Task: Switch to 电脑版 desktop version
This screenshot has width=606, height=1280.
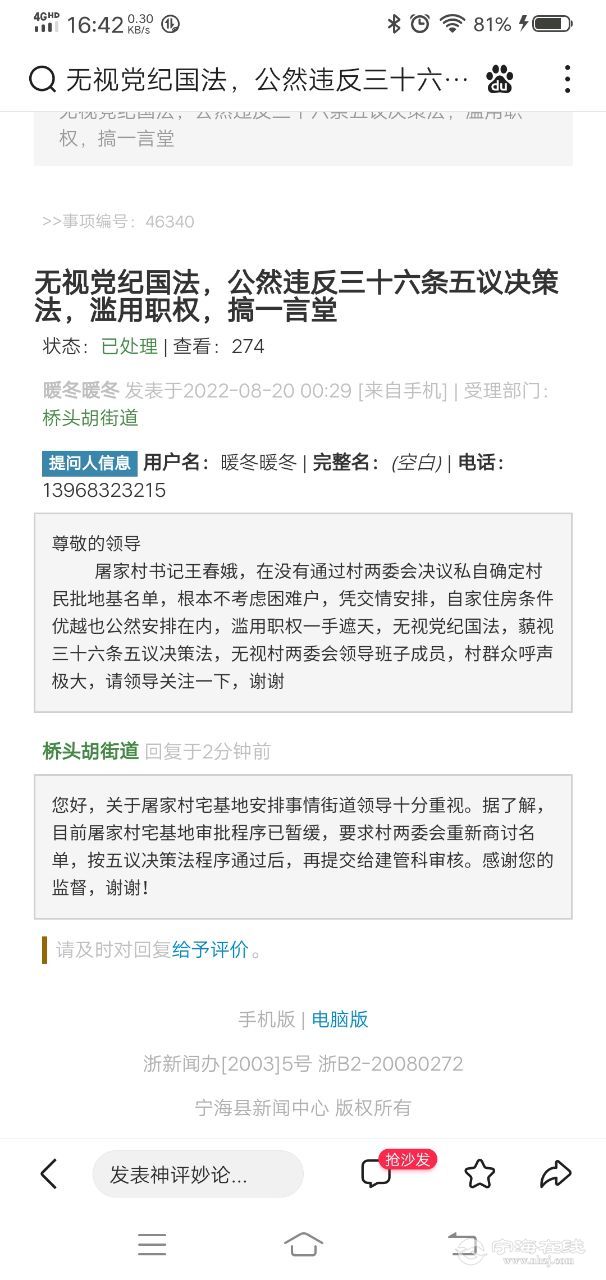Action: click(x=340, y=1019)
